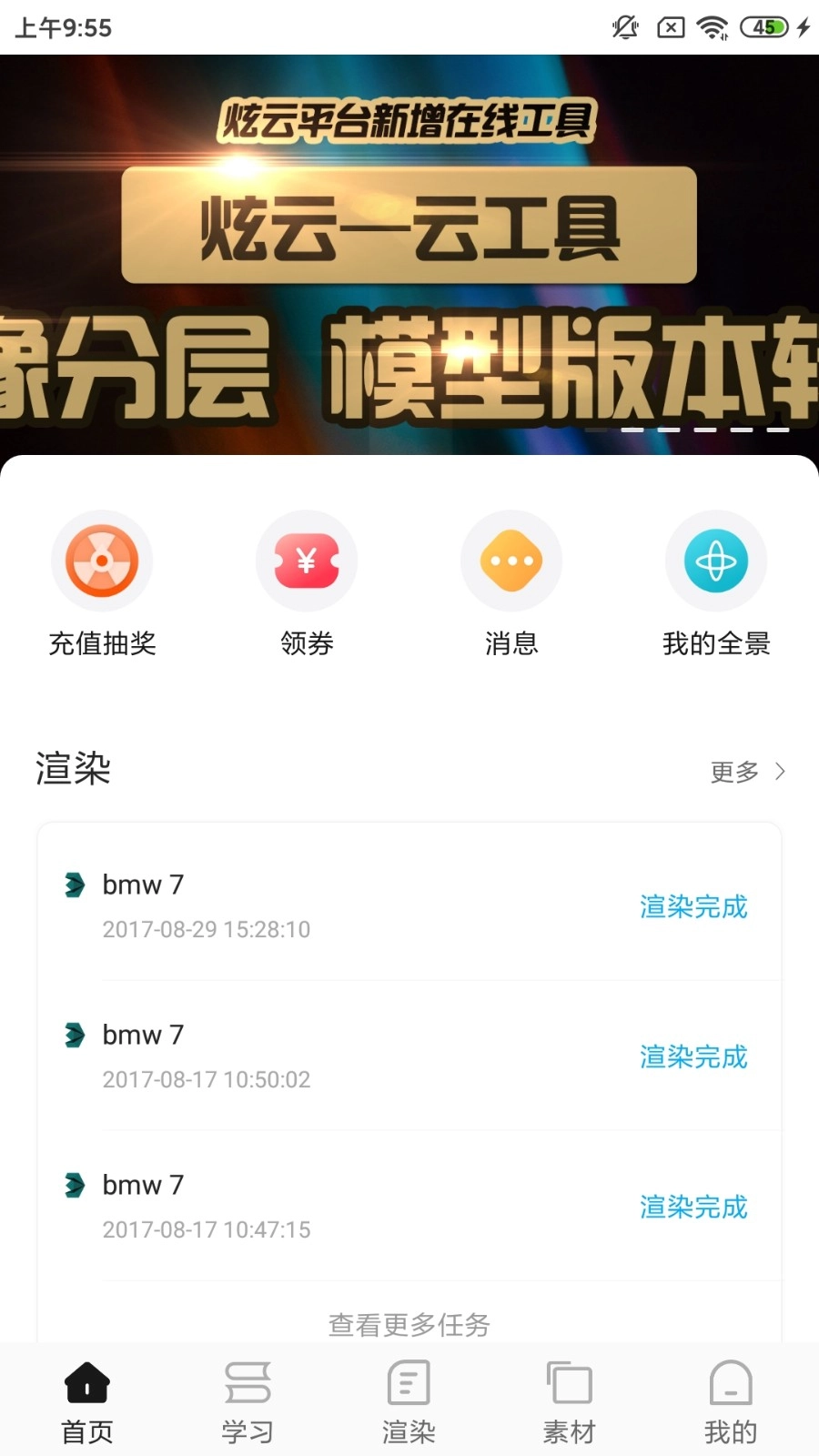Click the 3ds Max icon beside first bmw 7
Screen dimensions: 819x1456
[x=76, y=884]
